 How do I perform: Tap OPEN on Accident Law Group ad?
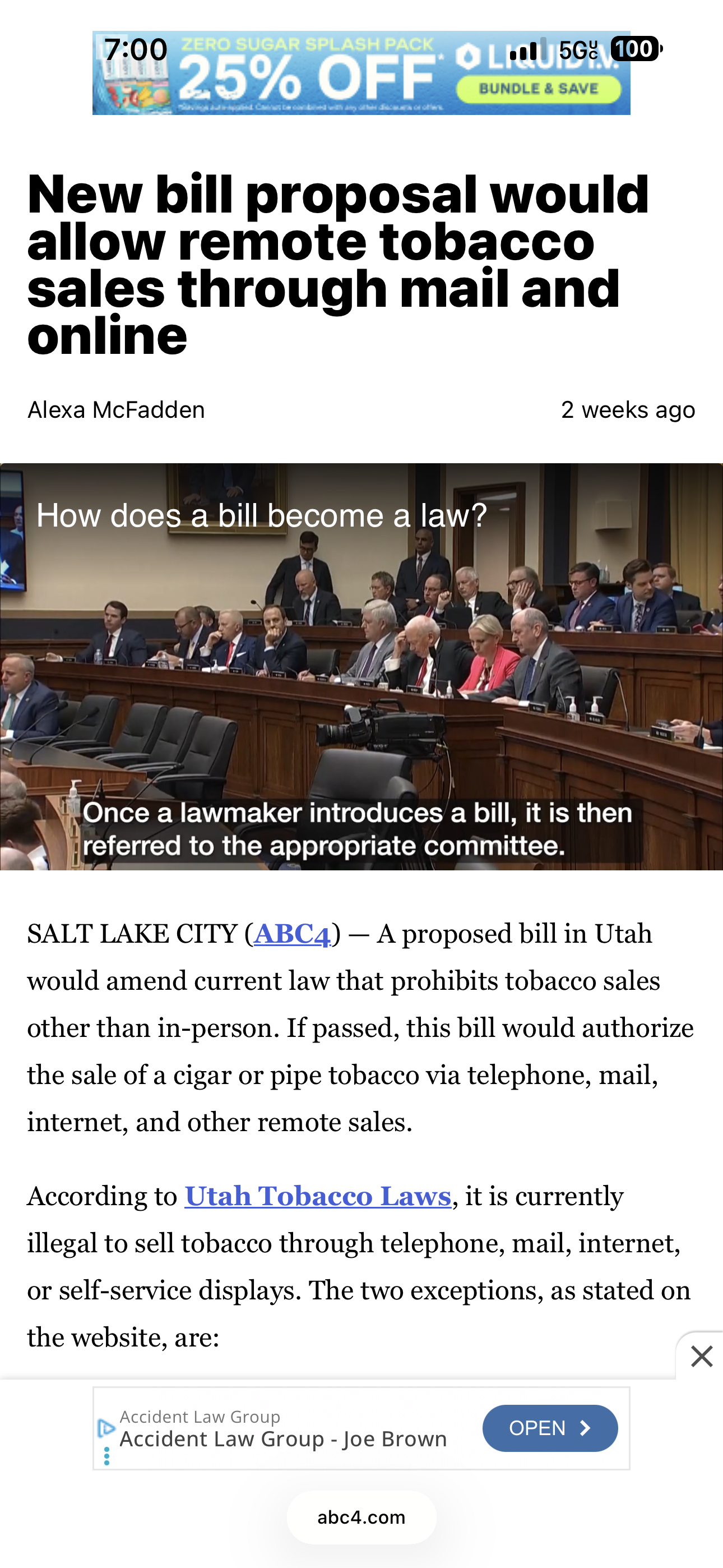(550, 1428)
